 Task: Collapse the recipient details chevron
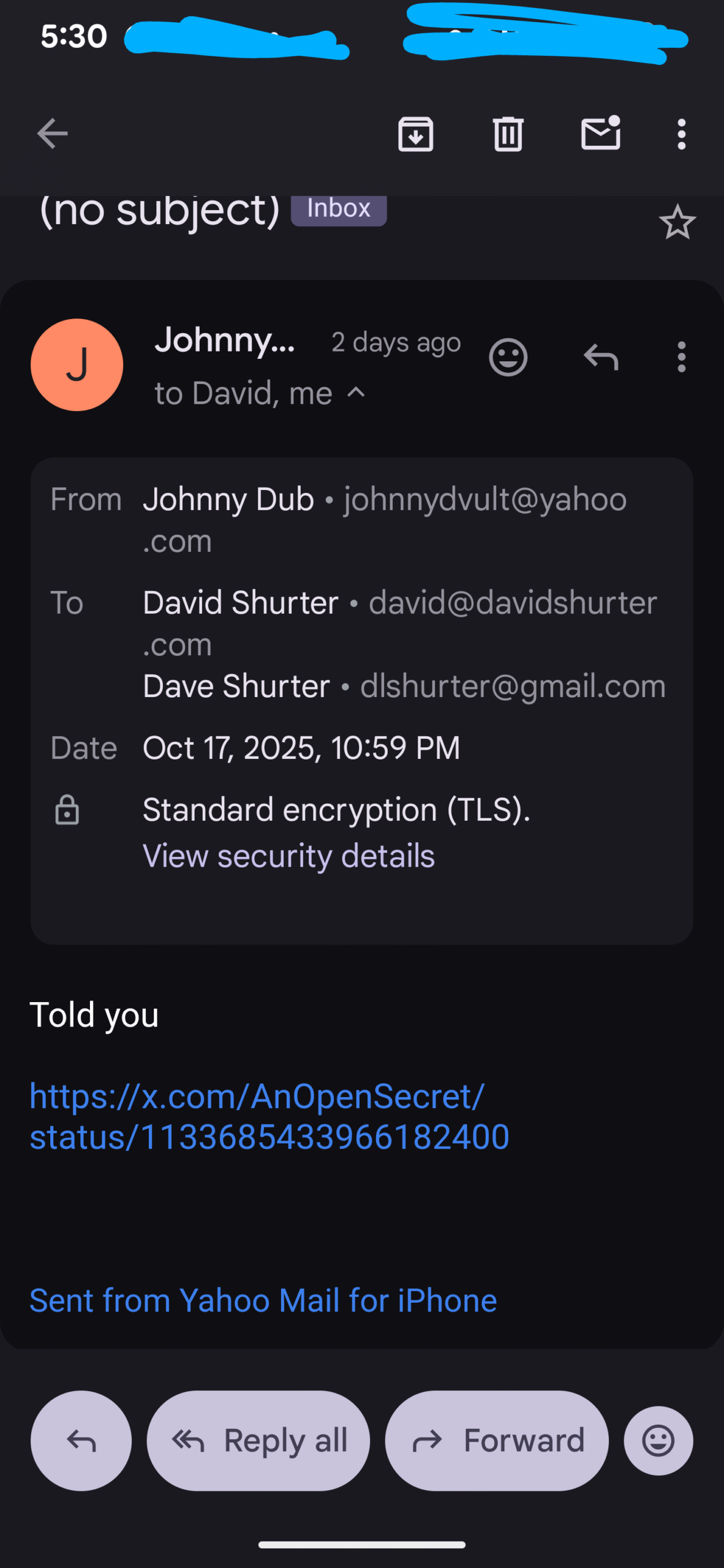[356, 393]
